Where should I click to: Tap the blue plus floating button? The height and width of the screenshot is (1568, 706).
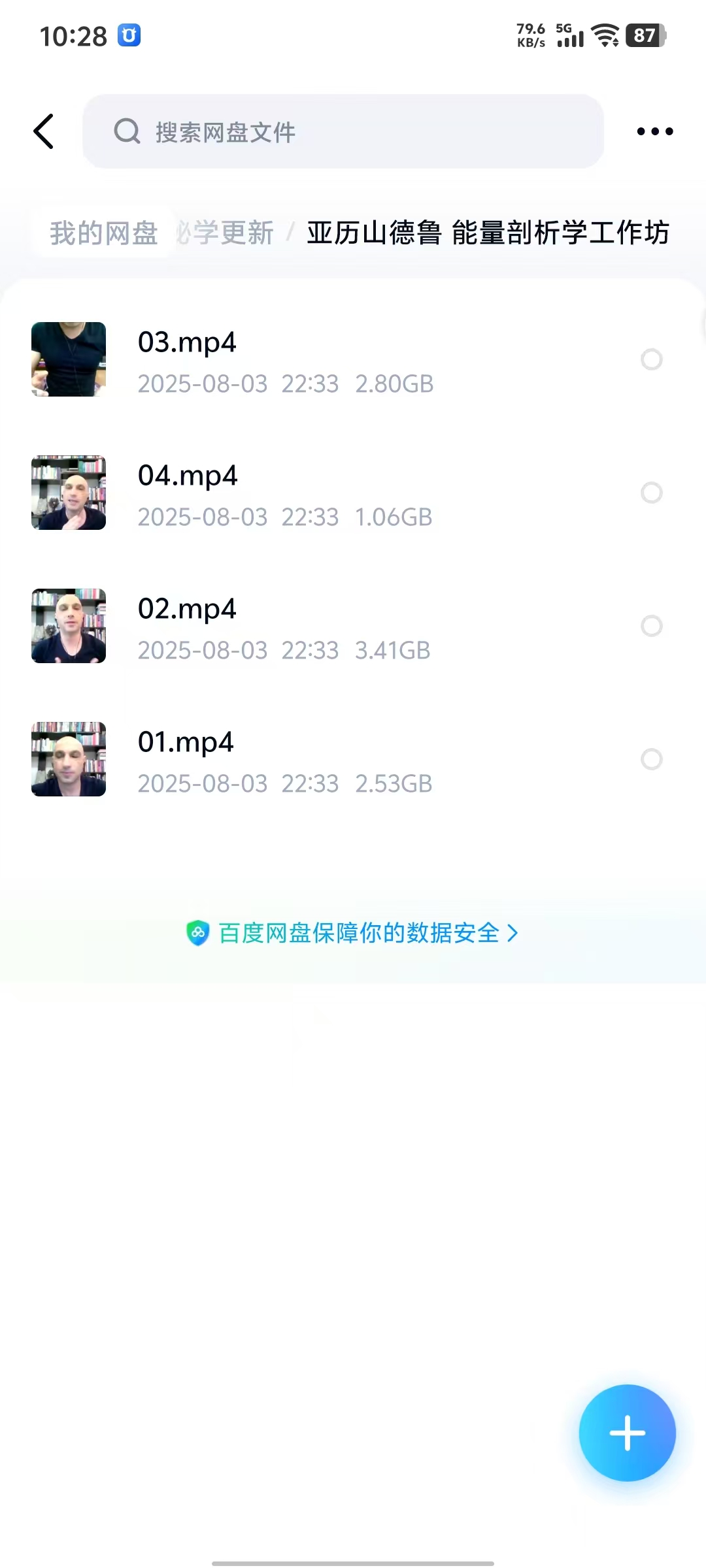point(627,1433)
